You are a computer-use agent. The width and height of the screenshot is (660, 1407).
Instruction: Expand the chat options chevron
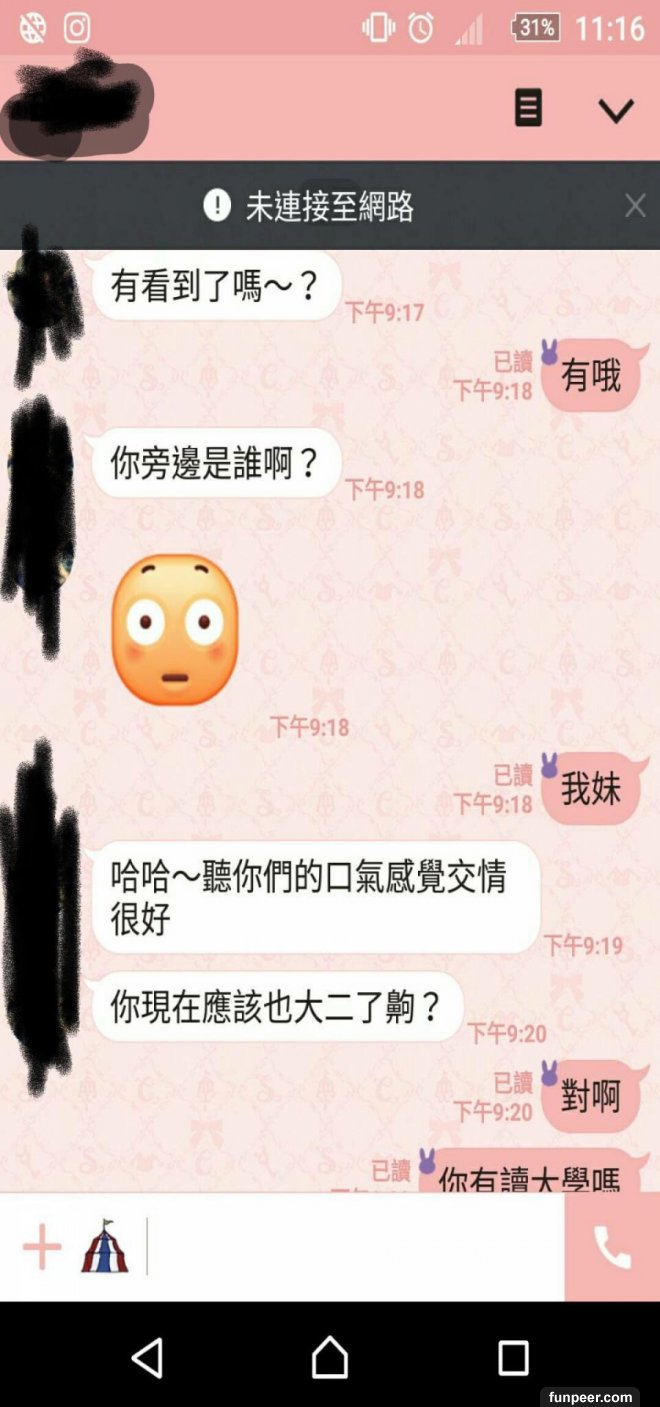616,109
